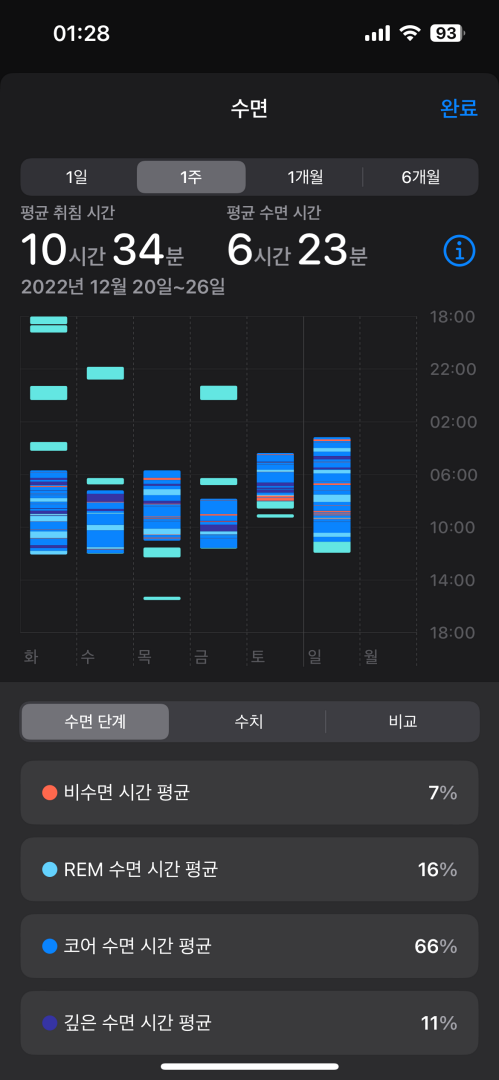This screenshot has width=499, height=1080.
Task: Select the 수면 단계 segment
Action: [95, 721]
